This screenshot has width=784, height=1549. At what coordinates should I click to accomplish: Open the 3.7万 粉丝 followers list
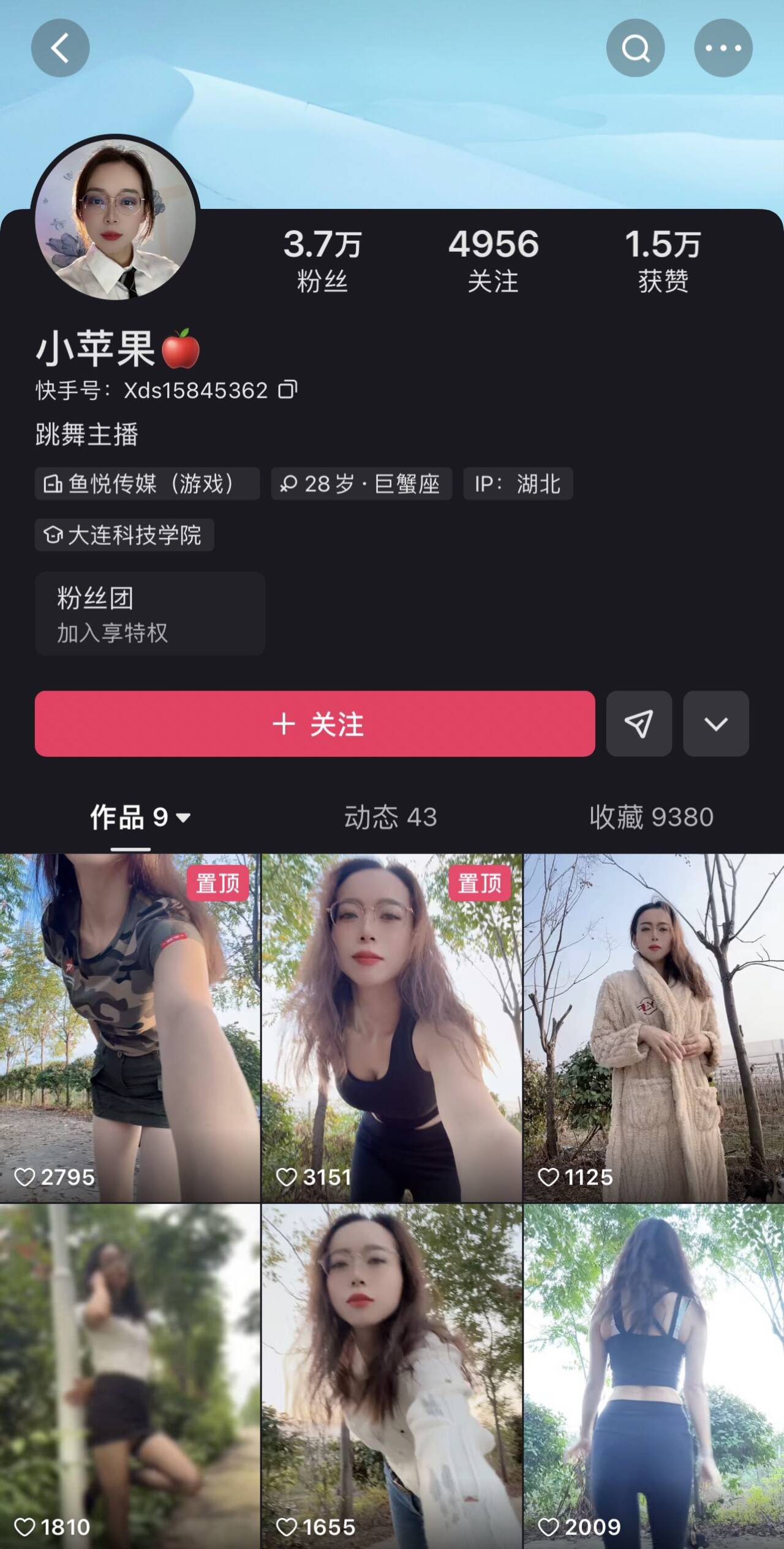(x=322, y=260)
